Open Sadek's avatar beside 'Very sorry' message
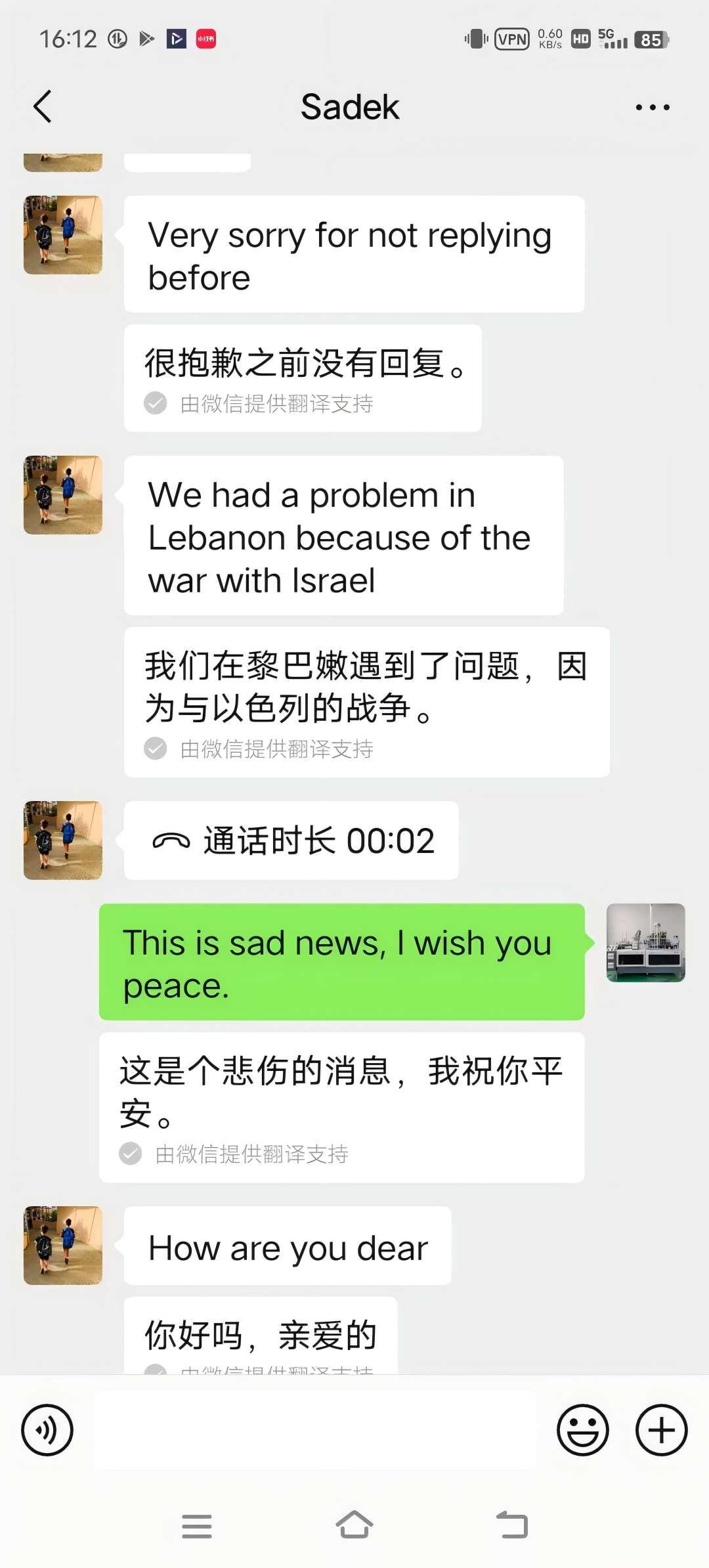Viewport: 709px width, 1568px height. tap(63, 235)
